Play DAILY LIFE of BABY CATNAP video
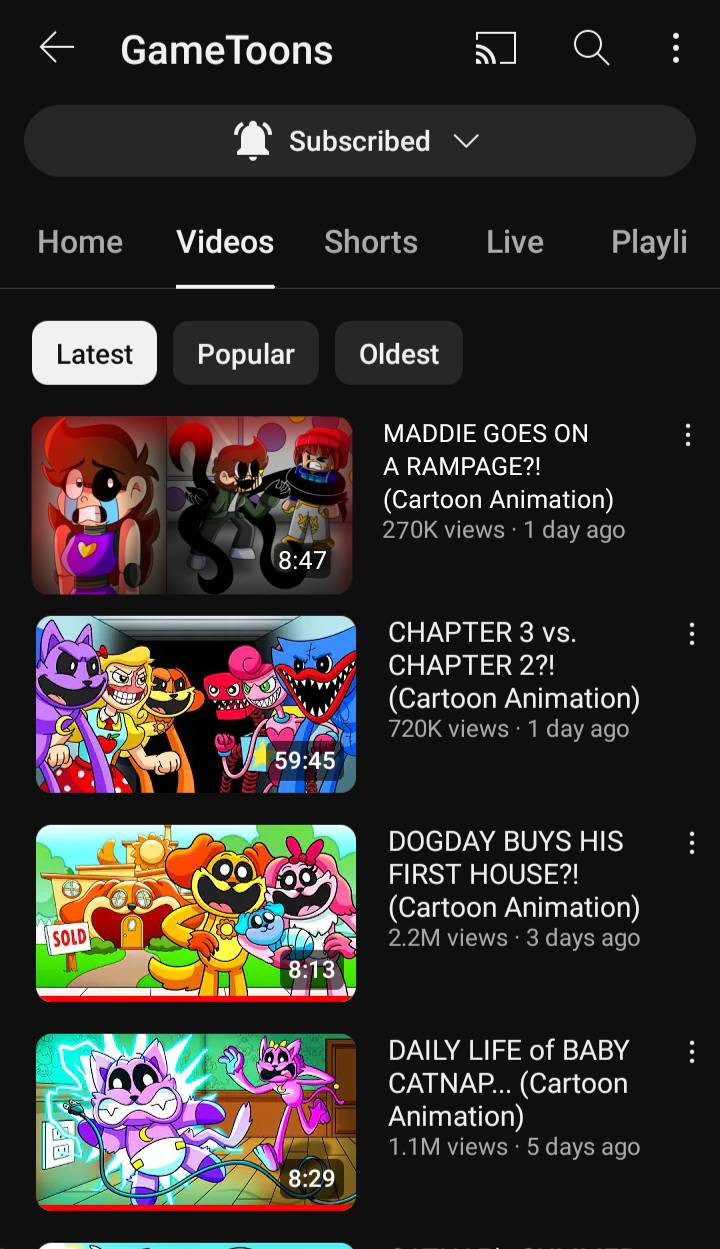 (196, 1121)
